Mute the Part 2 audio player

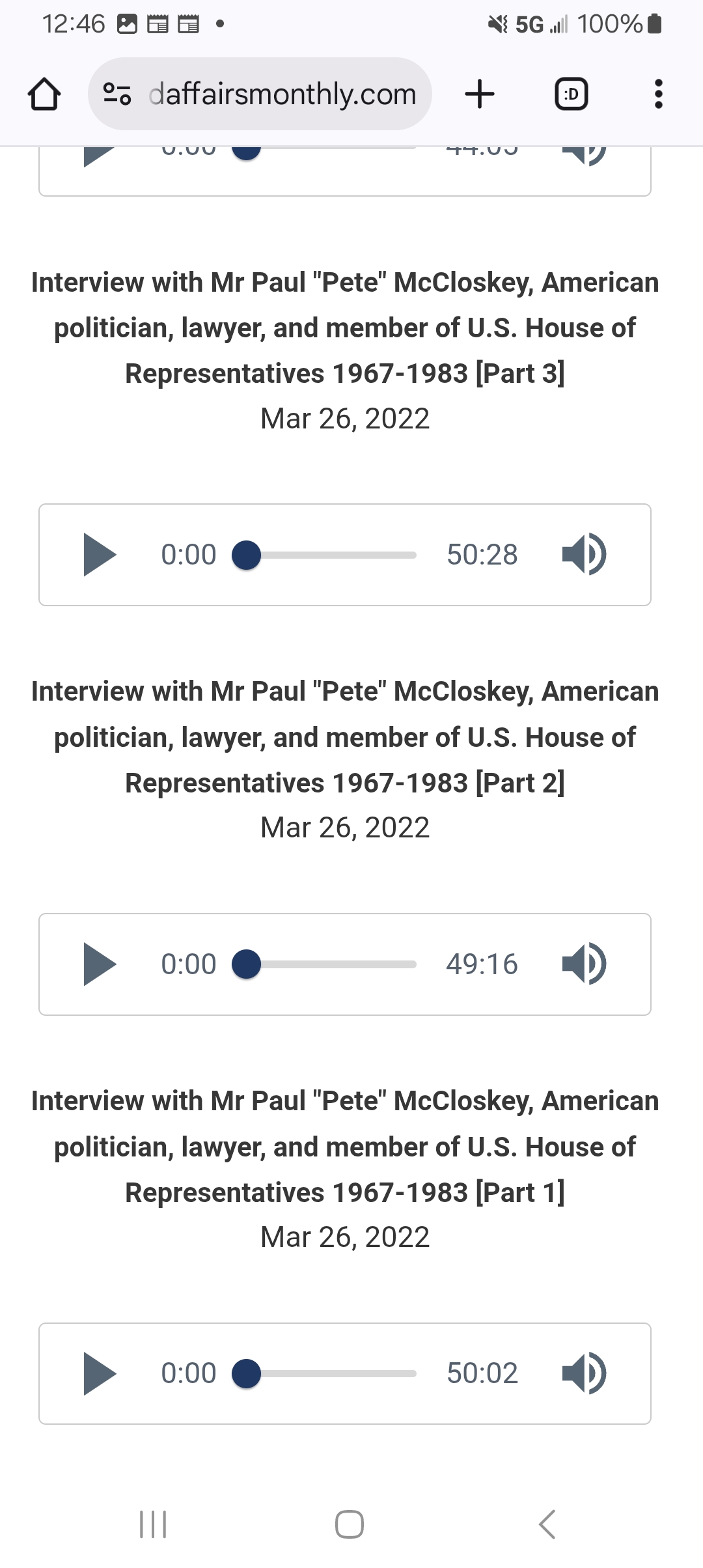(x=584, y=964)
